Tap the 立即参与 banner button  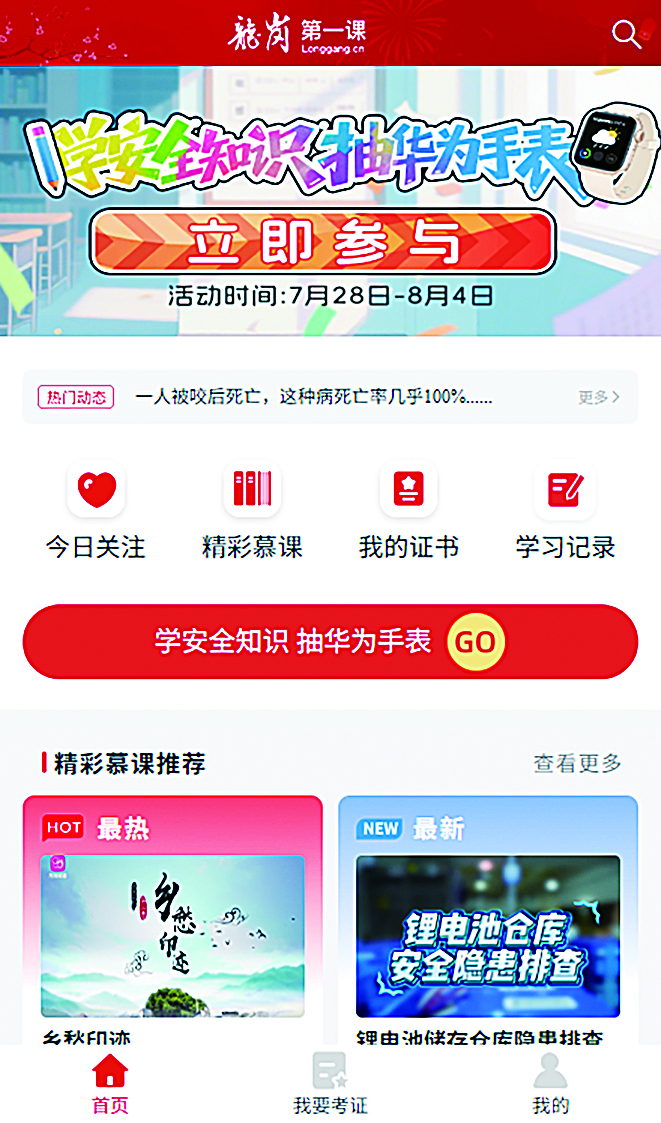pos(322,242)
